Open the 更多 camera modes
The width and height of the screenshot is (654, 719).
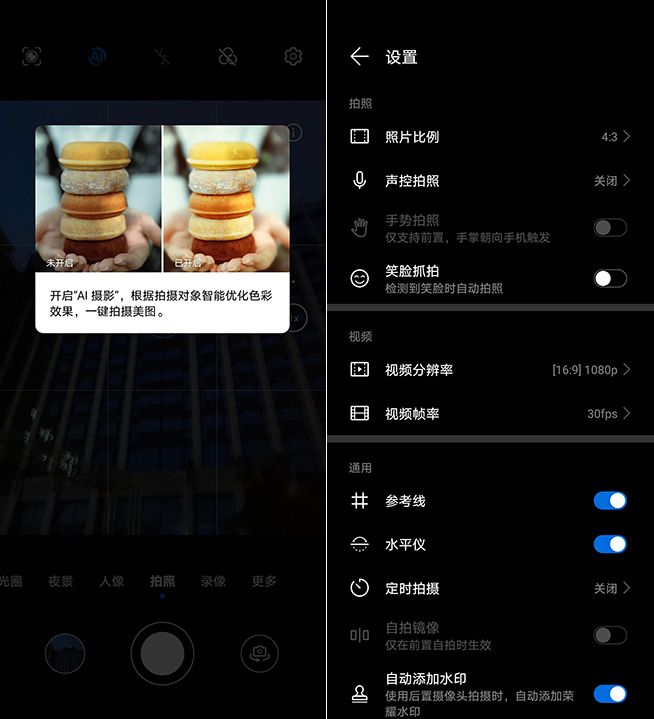264,581
